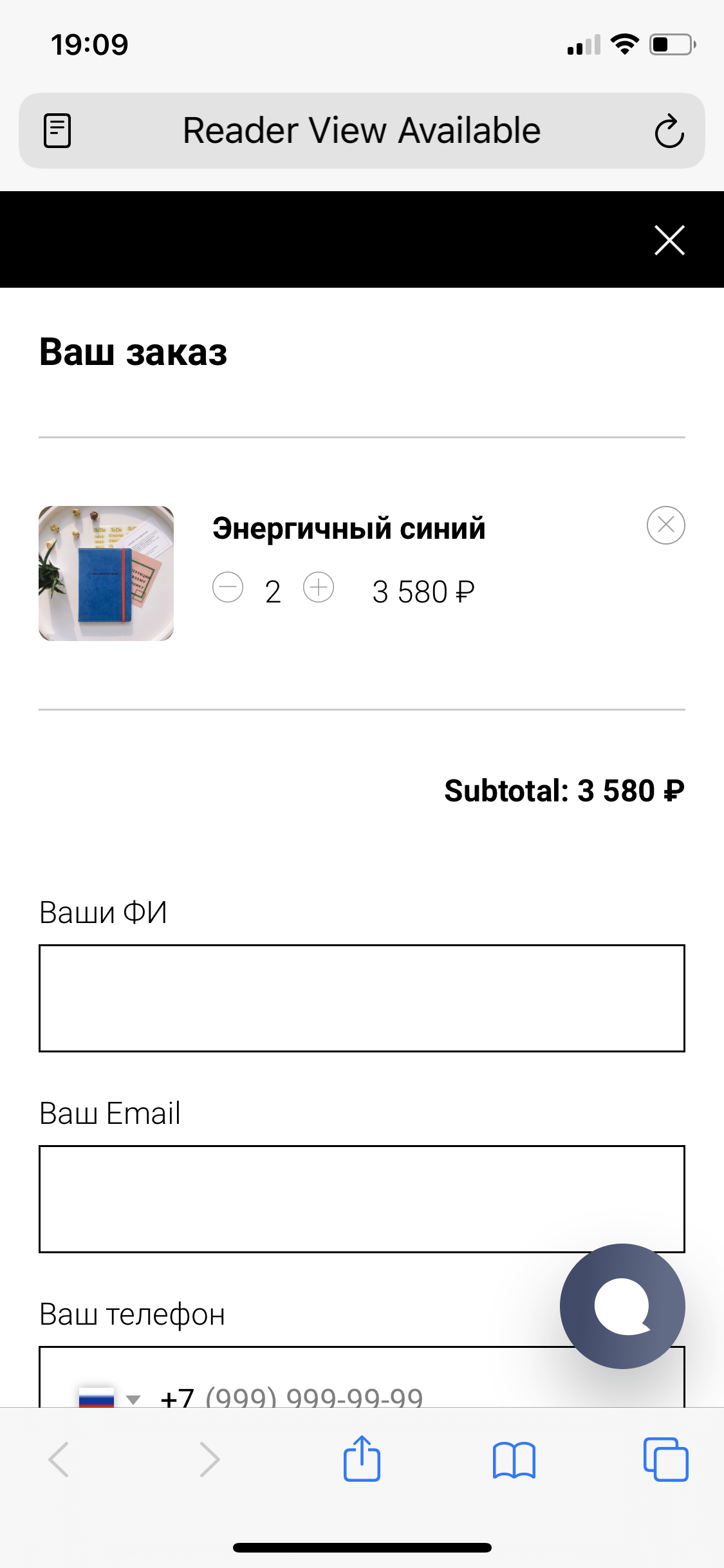
Task: Close the order cart overlay
Action: pos(669,240)
